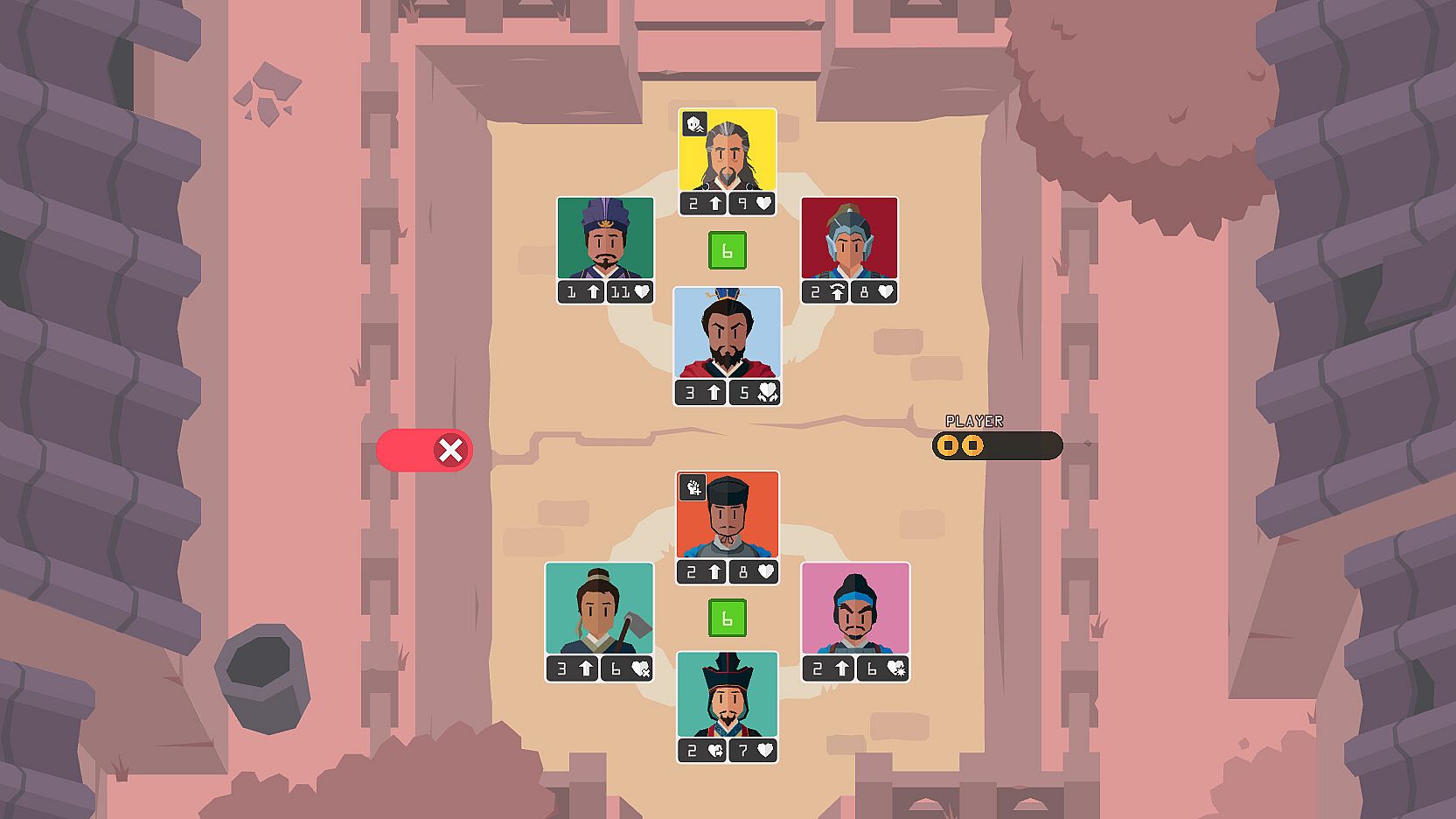Select the teal card with tall black hat
The image size is (1456, 819).
click(728, 695)
